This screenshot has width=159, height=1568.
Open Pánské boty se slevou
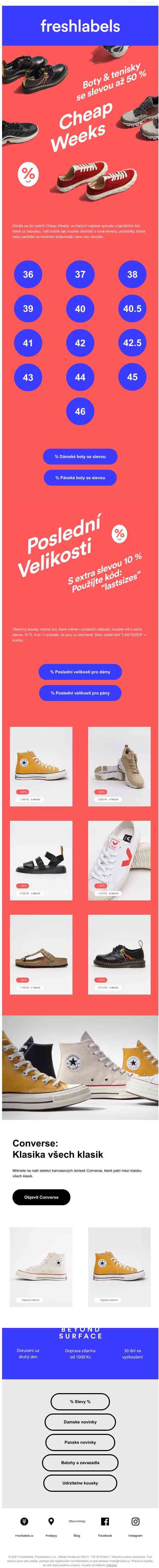point(80,478)
